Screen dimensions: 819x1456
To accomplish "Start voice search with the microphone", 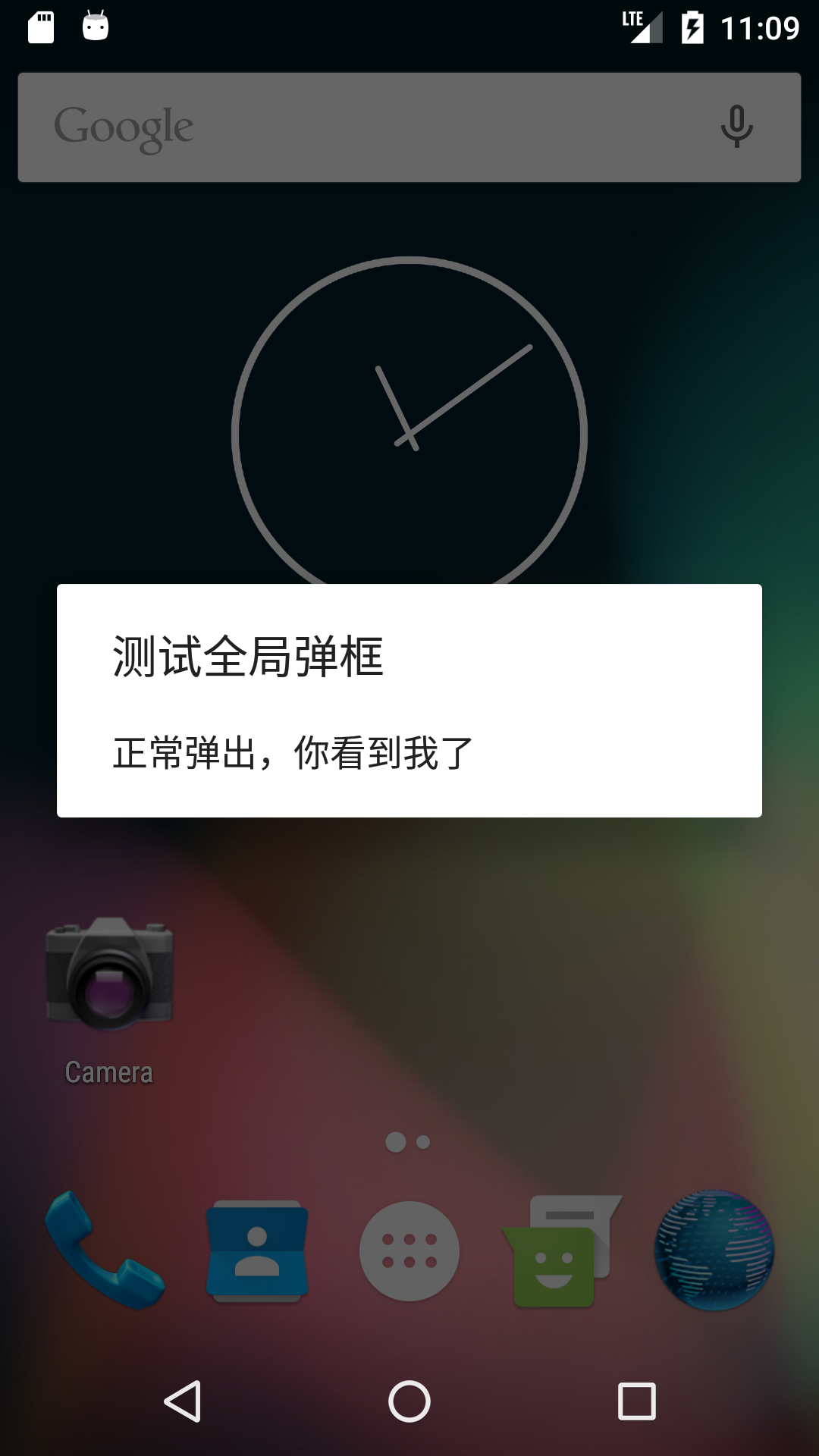I will click(736, 126).
